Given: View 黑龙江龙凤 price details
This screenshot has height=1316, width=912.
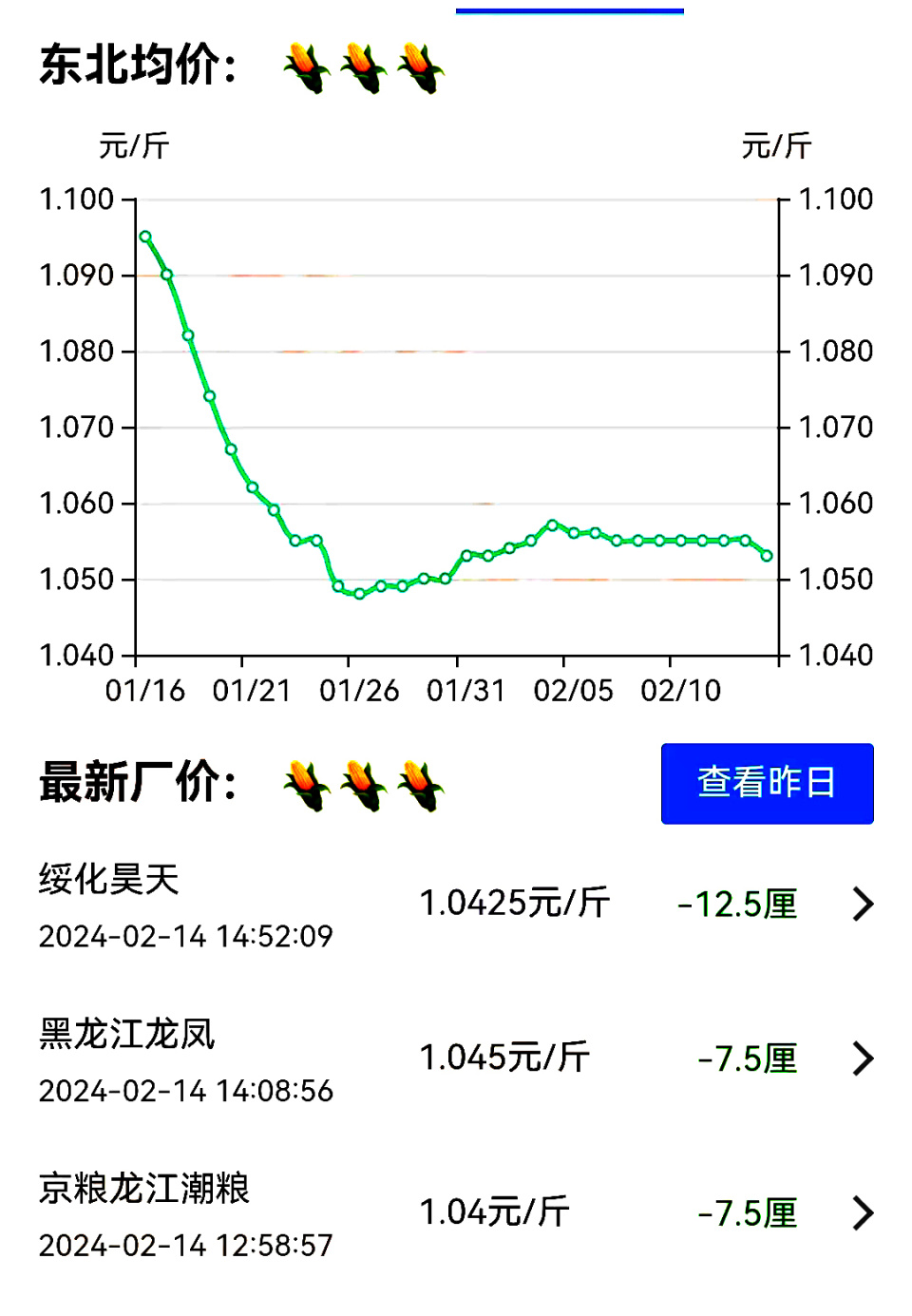Looking at the screenshot, I should click(456, 1059).
